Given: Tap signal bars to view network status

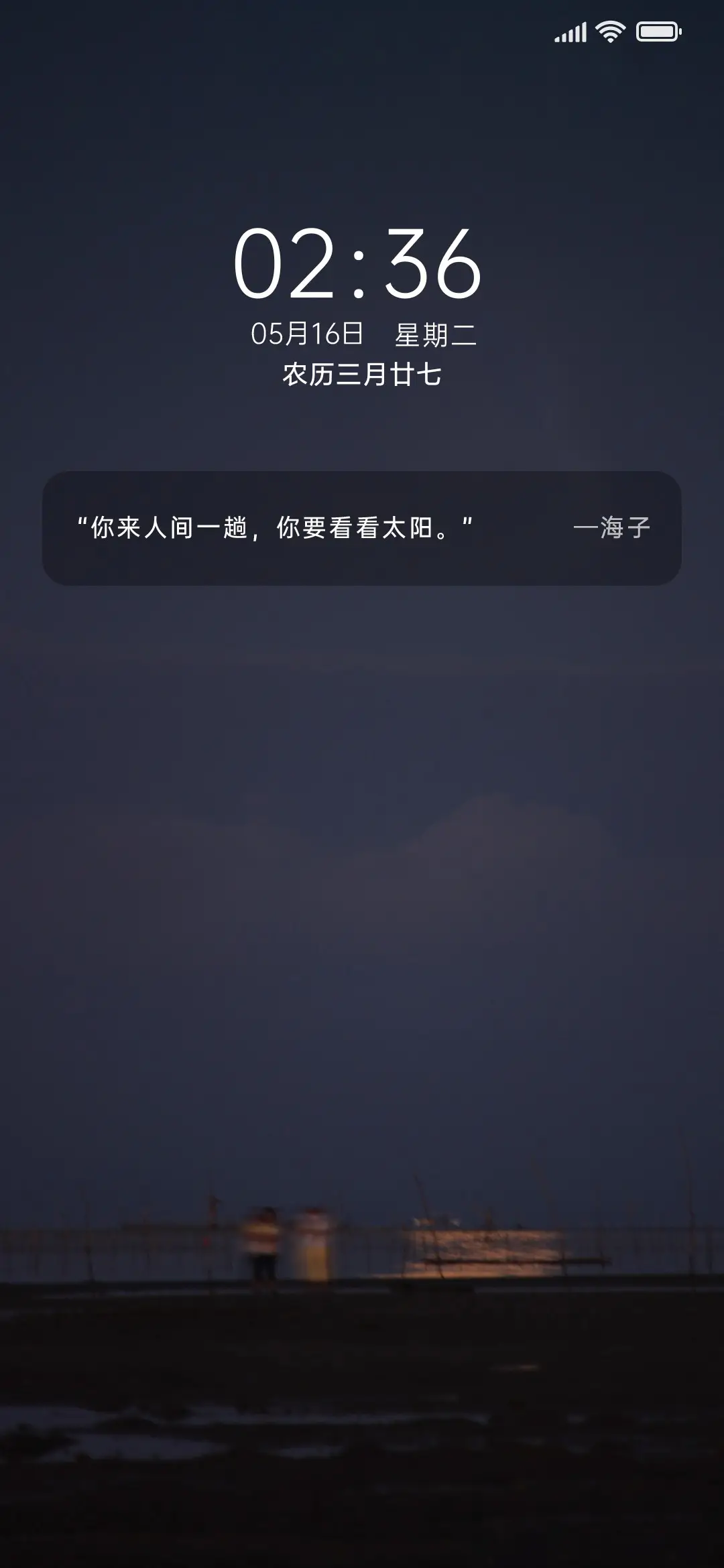Looking at the screenshot, I should pyautogui.click(x=569, y=31).
